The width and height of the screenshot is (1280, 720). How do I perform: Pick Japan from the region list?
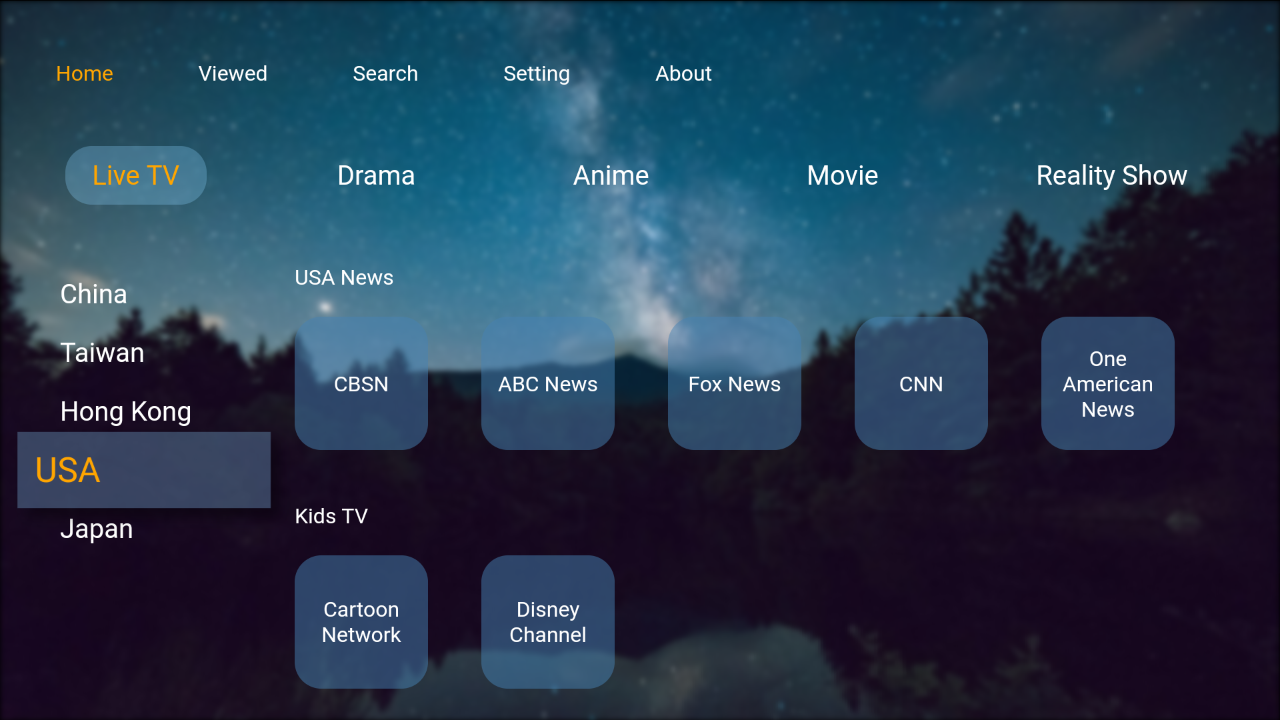(x=96, y=529)
